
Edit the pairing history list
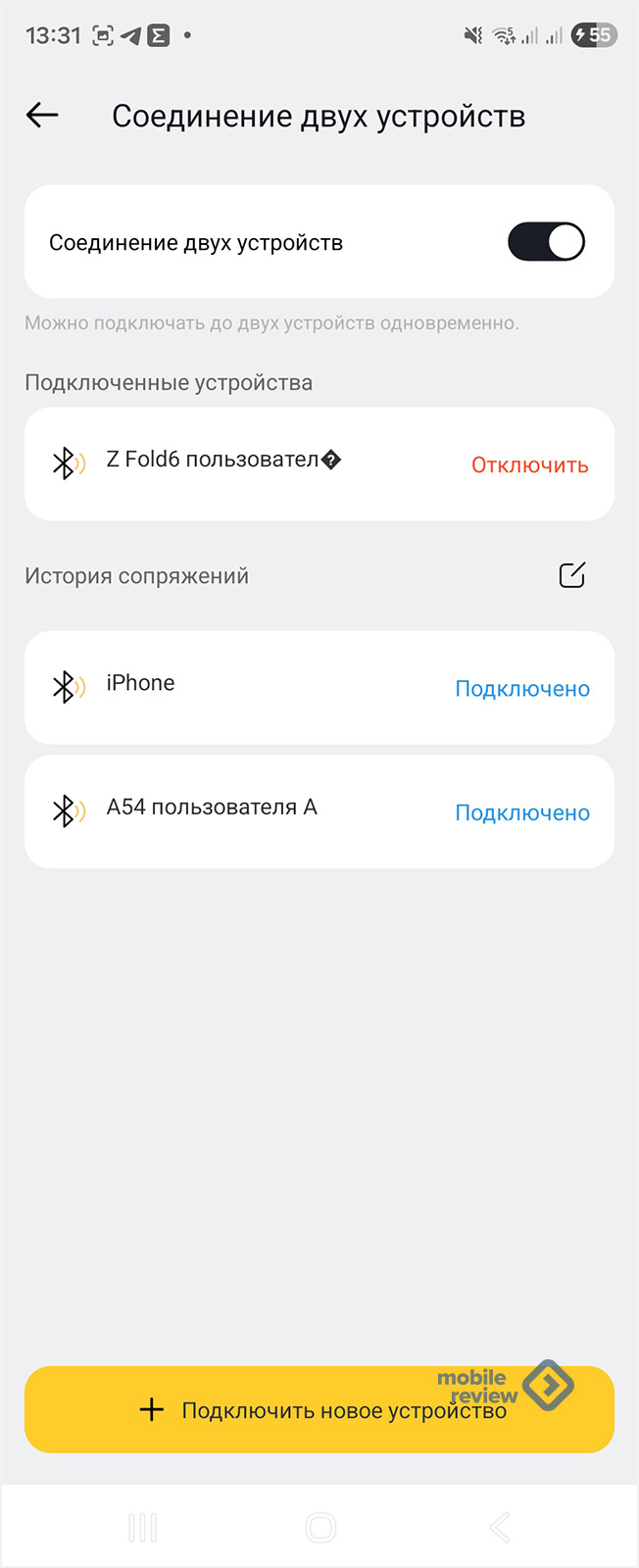click(x=571, y=575)
